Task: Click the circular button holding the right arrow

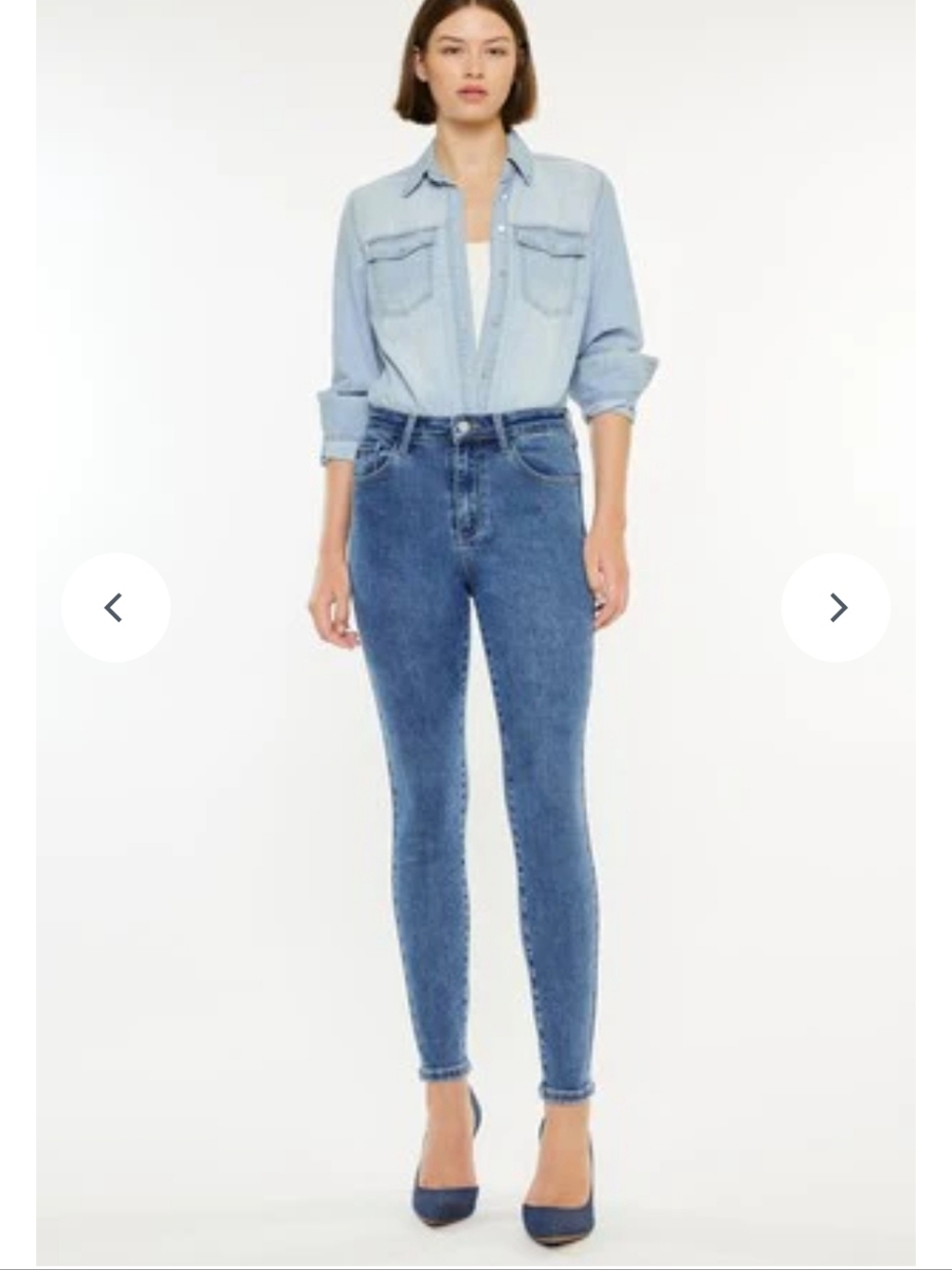Action: coord(837,607)
